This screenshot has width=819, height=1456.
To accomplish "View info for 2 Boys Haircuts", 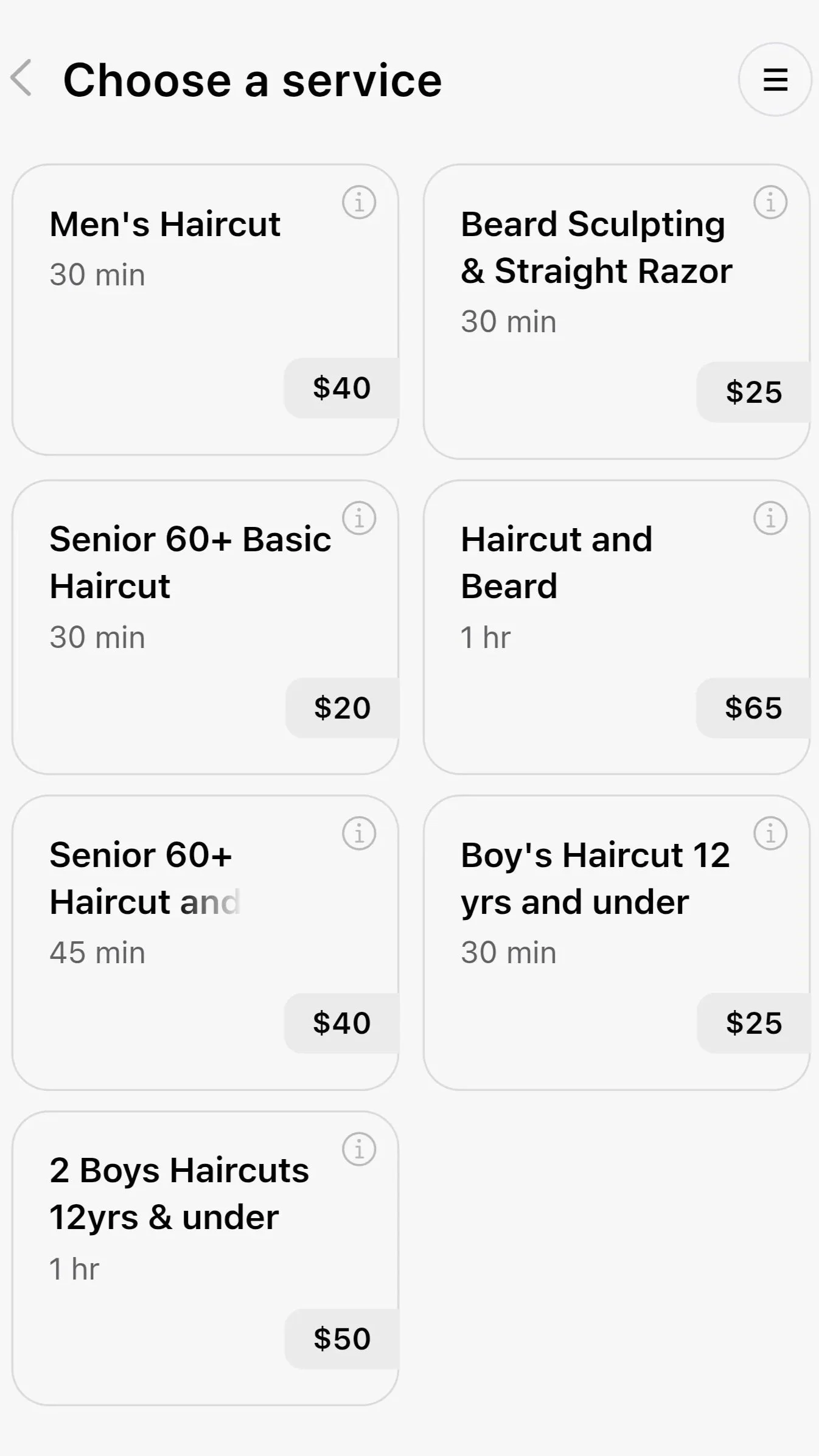I will (x=359, y=1149).
